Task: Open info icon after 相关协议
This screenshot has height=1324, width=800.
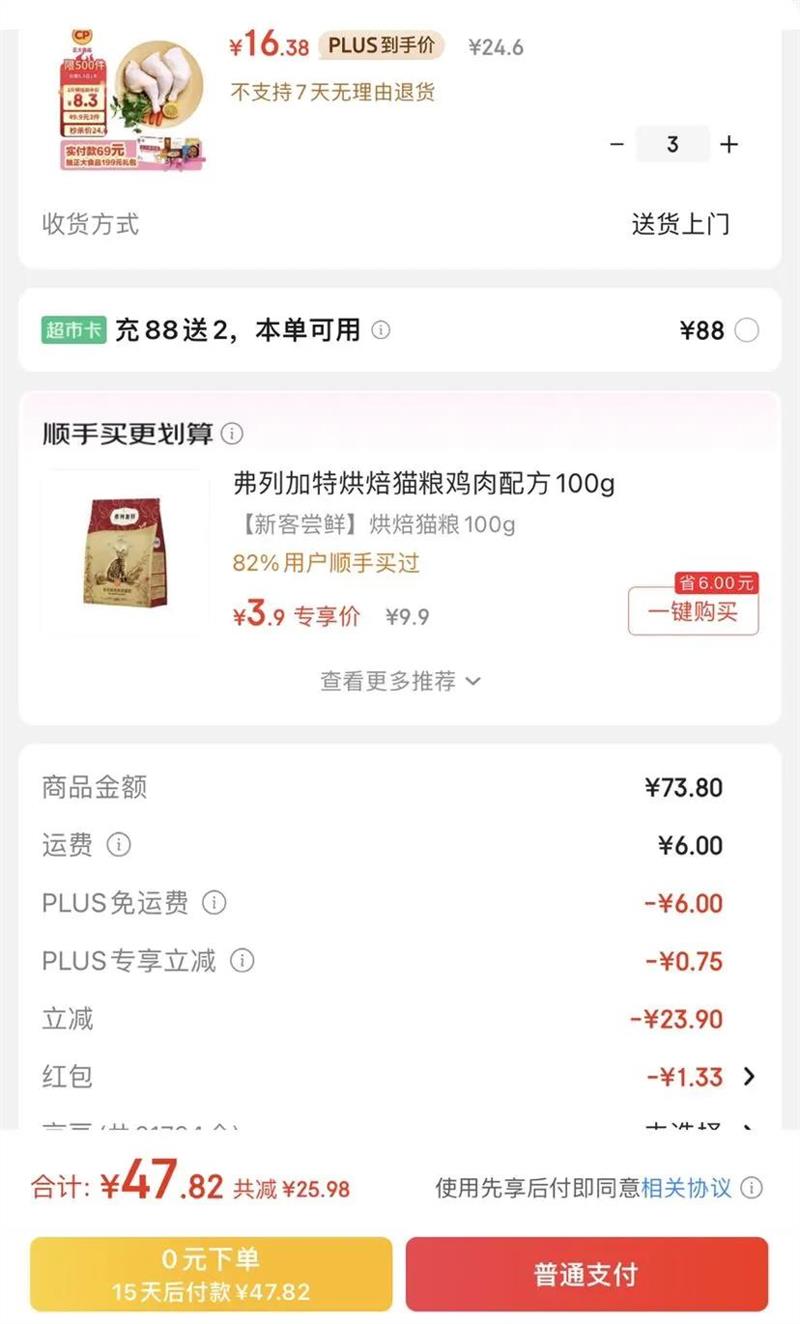Action: point(752,1188)
